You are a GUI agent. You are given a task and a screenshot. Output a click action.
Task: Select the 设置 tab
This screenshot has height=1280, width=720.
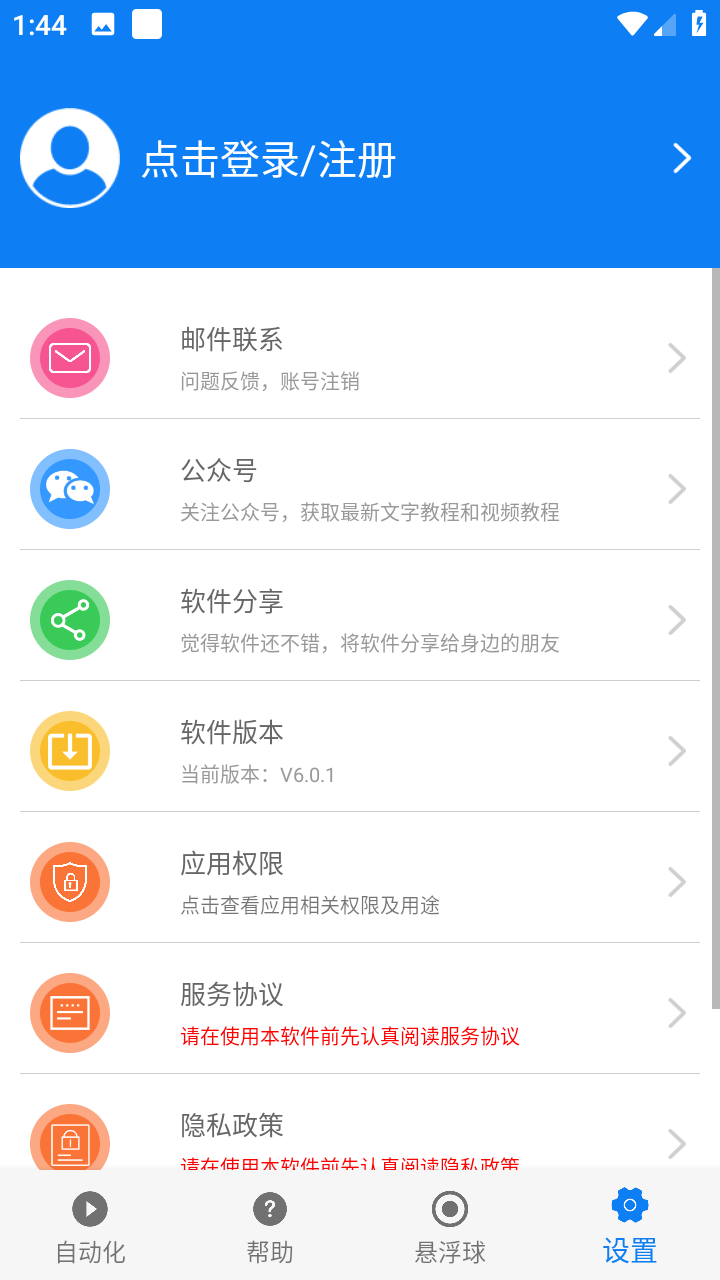pos(630,1228)
